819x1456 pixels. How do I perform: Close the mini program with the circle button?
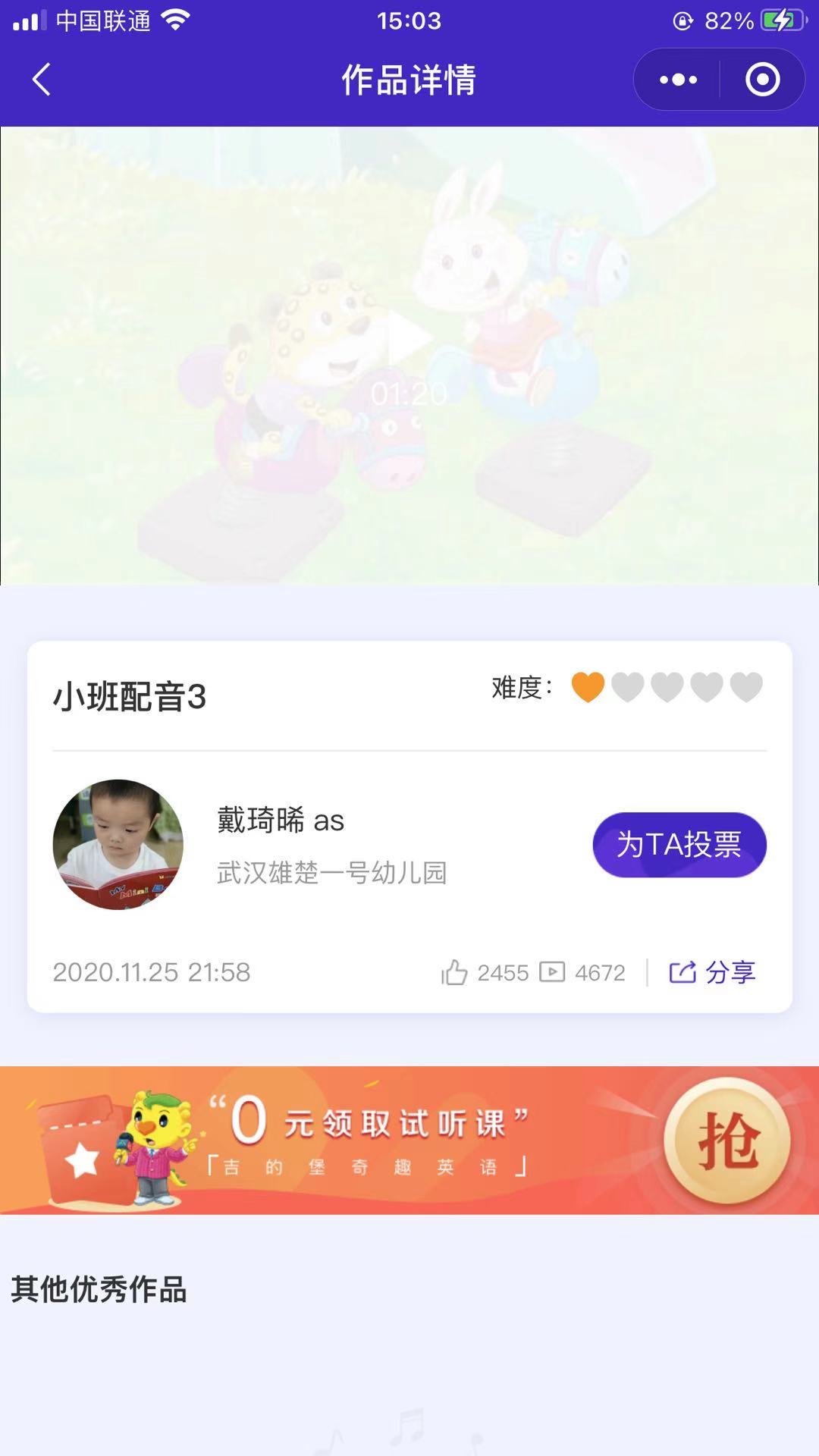click(762, 80)
